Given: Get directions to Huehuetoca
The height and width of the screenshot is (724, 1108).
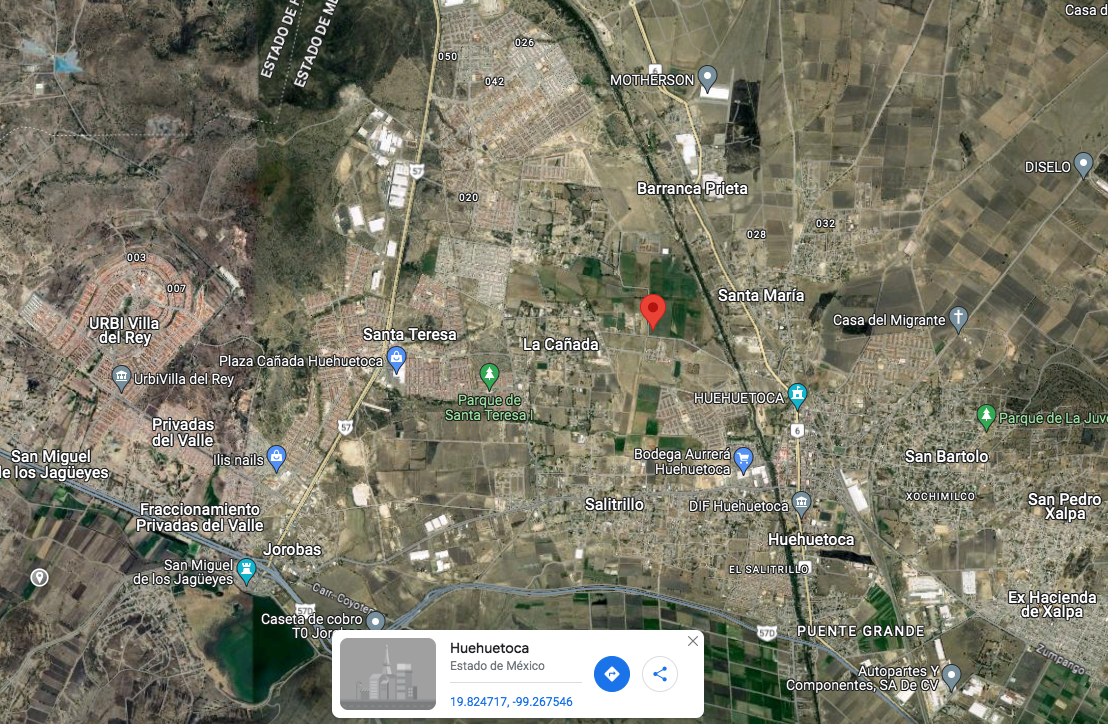Looking at the screenshot, I should (612, 674).
